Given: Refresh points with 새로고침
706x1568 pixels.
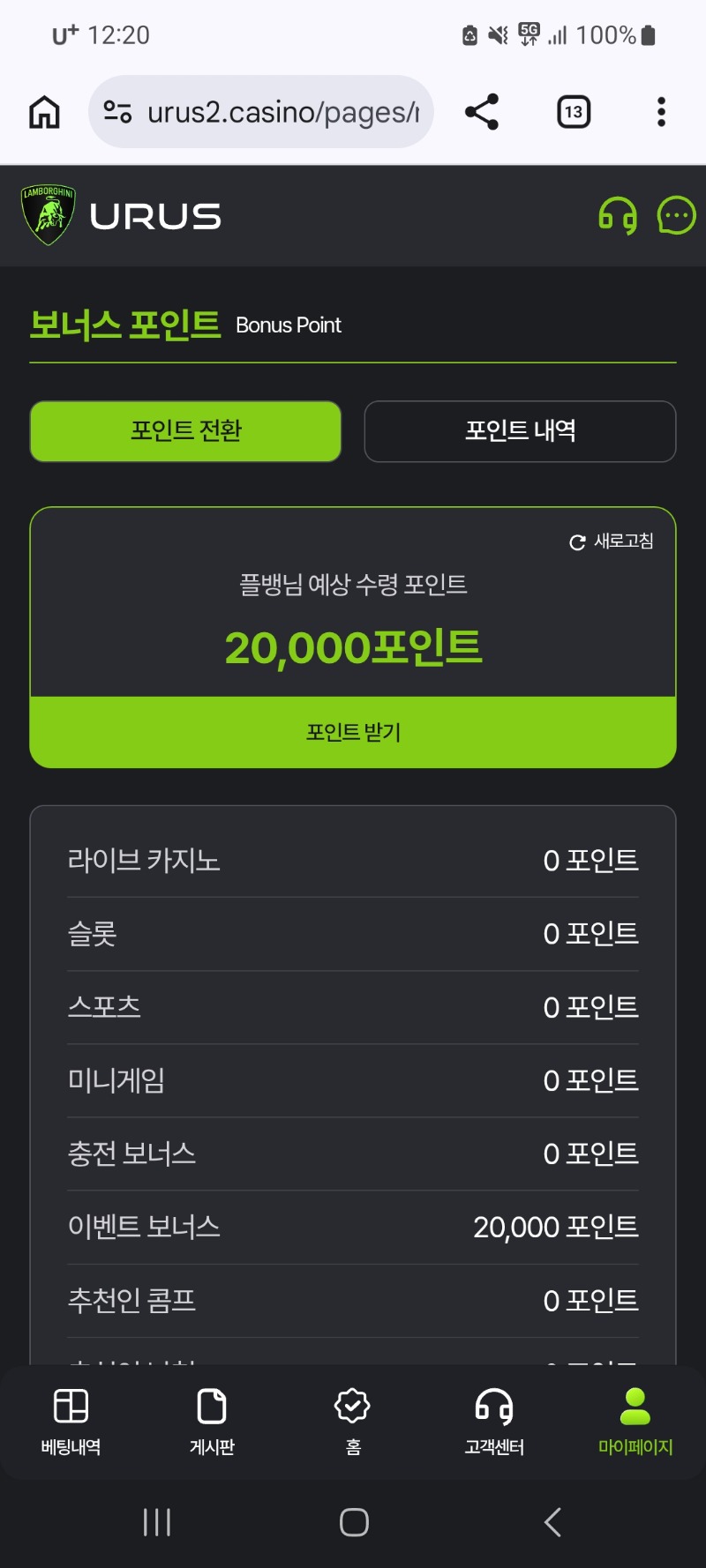Looking at the screenshot, I should click(x=612, y=541).
